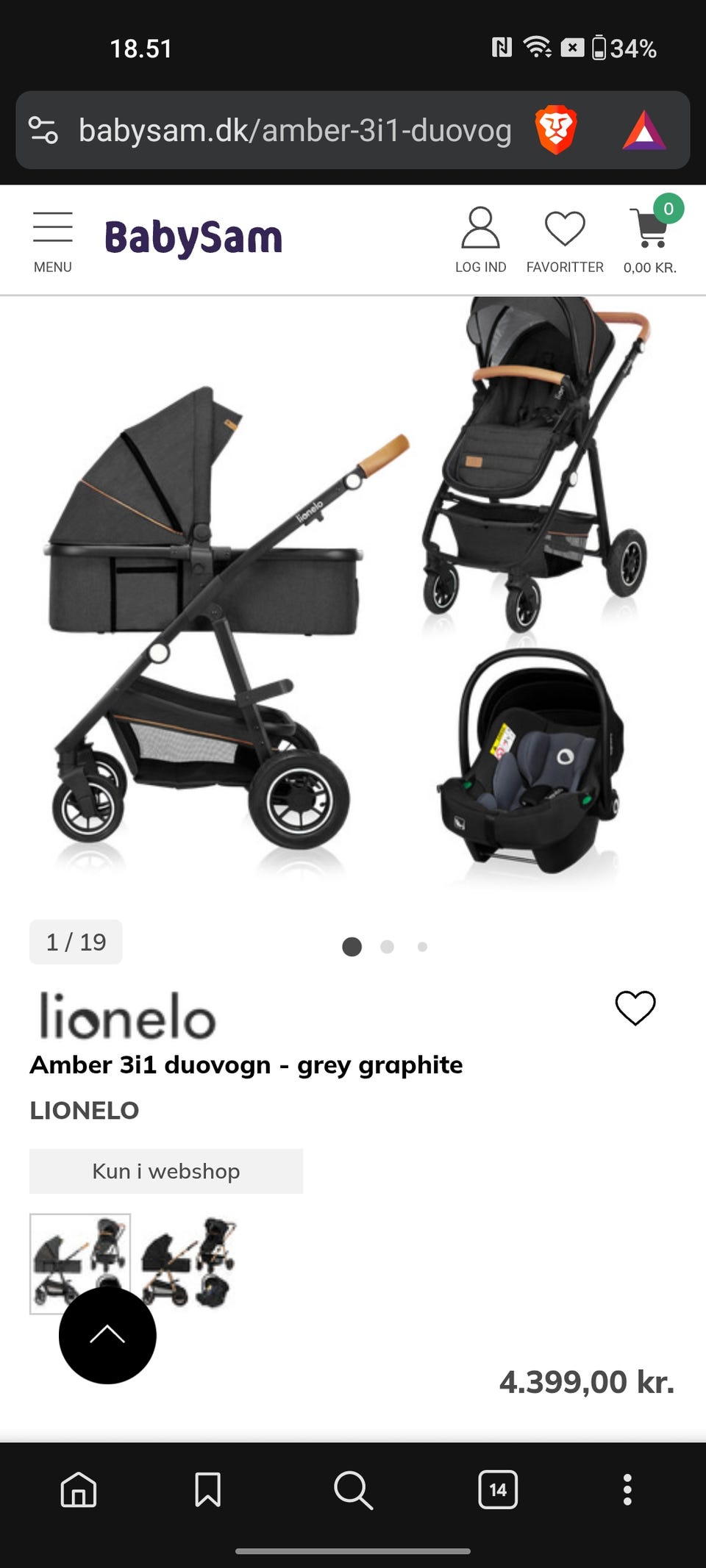Select the grey graphite variant thumbnail
Image resolution: width=706 pixels, height=1568 pixels.
80,1250
